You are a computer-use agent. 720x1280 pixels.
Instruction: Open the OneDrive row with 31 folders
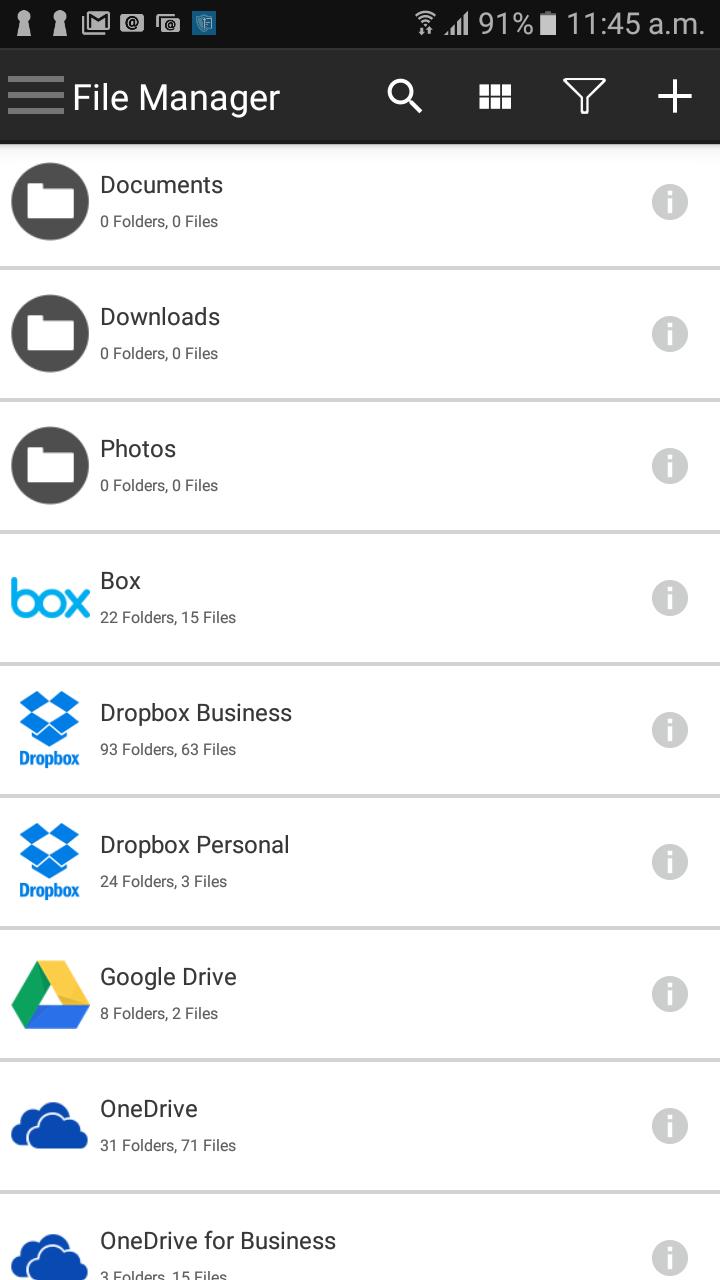point(300,1126)
